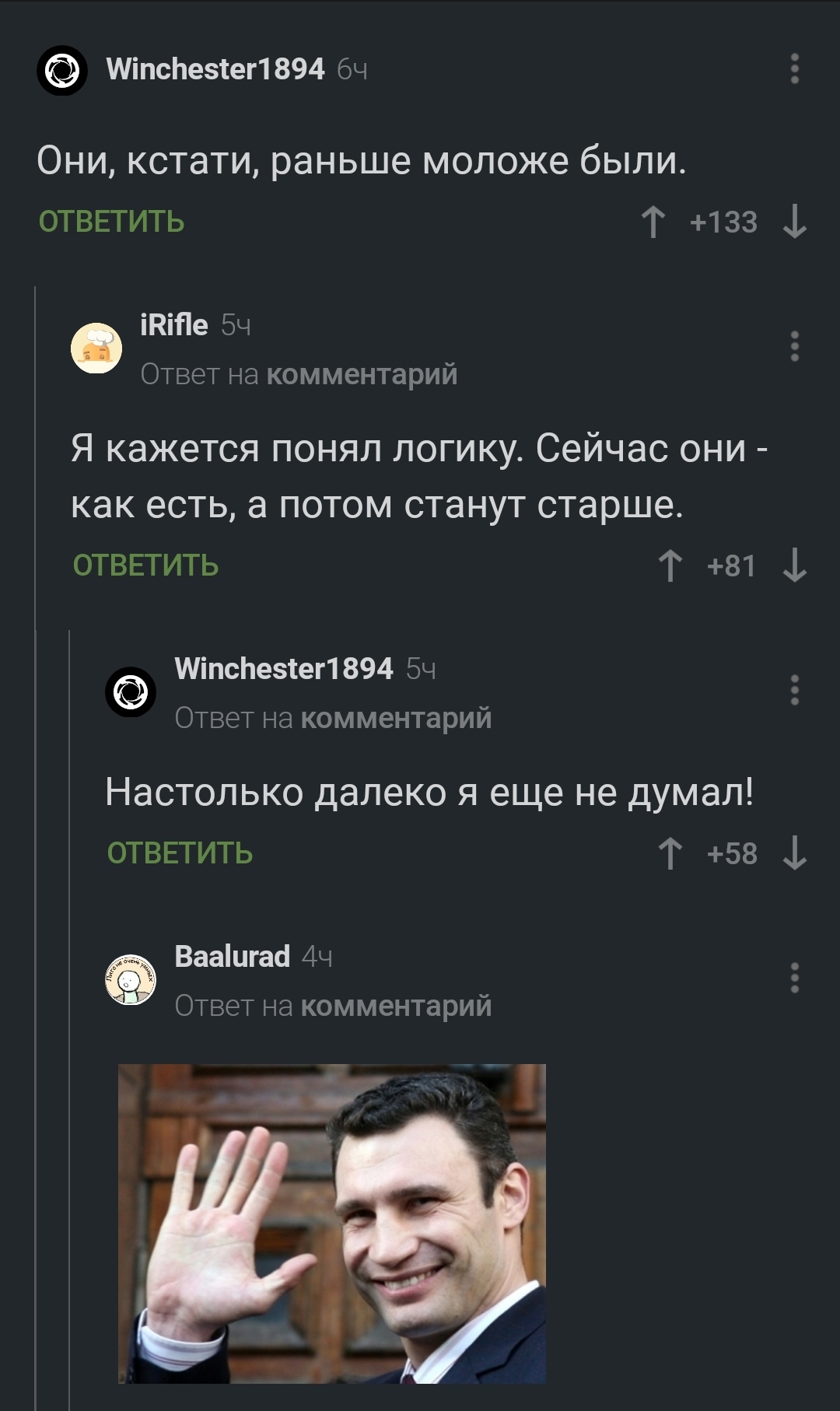This screenshot has height=1411, width=840.
Task: Tap iRifle's avatar picture
Action: coord(96,347)
